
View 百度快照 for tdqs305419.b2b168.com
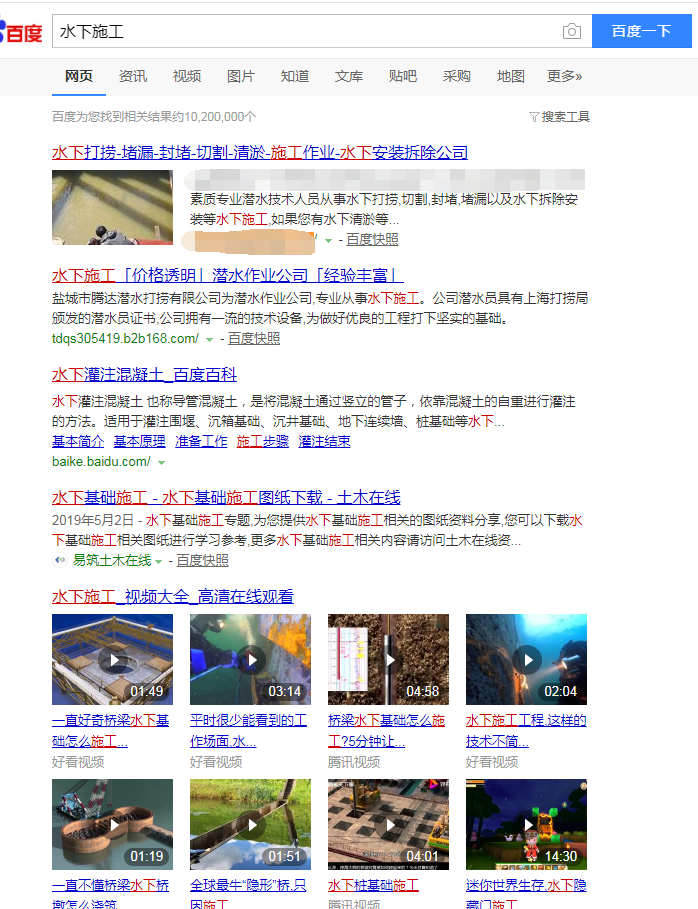pos(253,339)
